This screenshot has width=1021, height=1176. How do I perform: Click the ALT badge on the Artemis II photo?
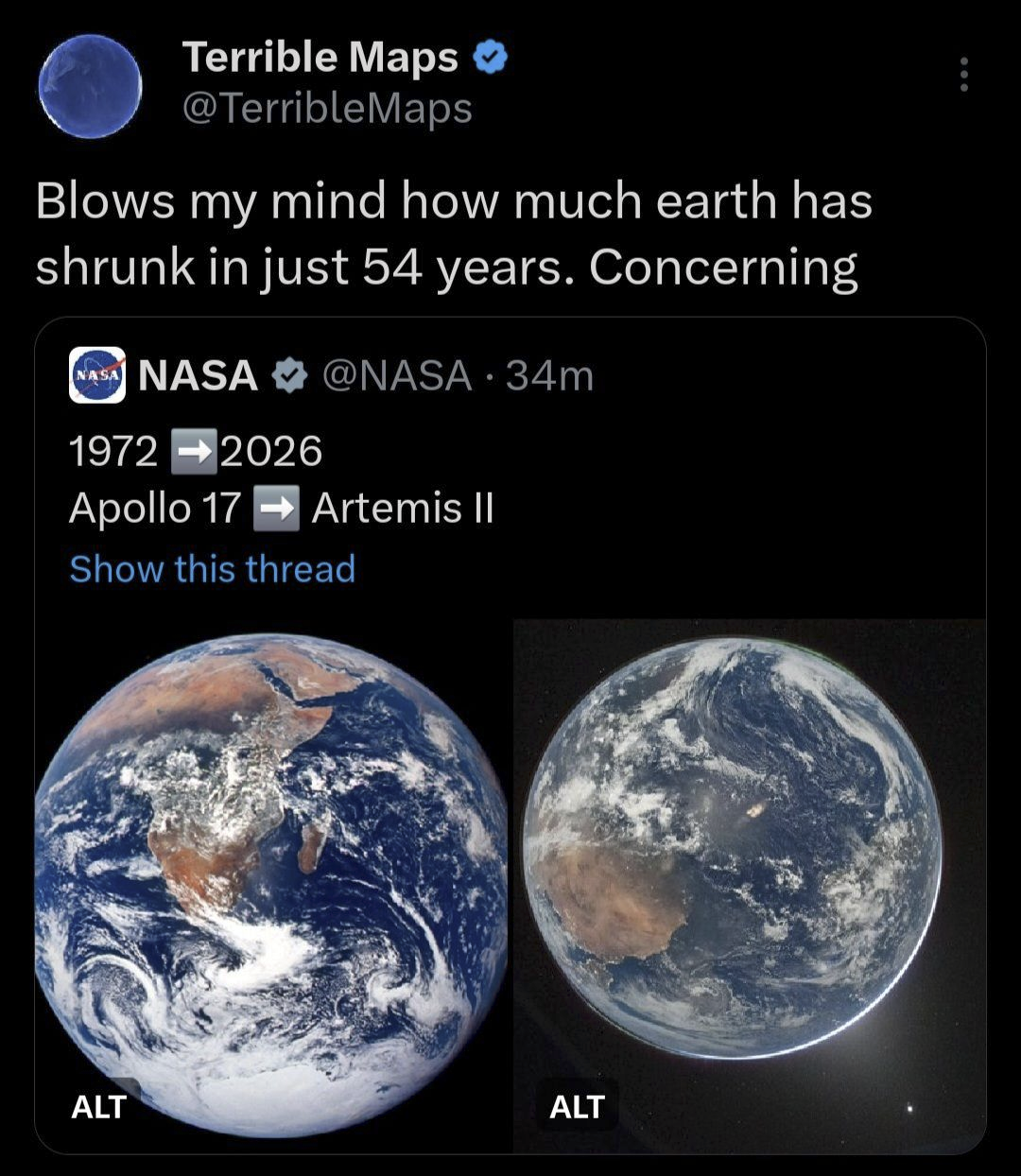[x=577, y=1107]
